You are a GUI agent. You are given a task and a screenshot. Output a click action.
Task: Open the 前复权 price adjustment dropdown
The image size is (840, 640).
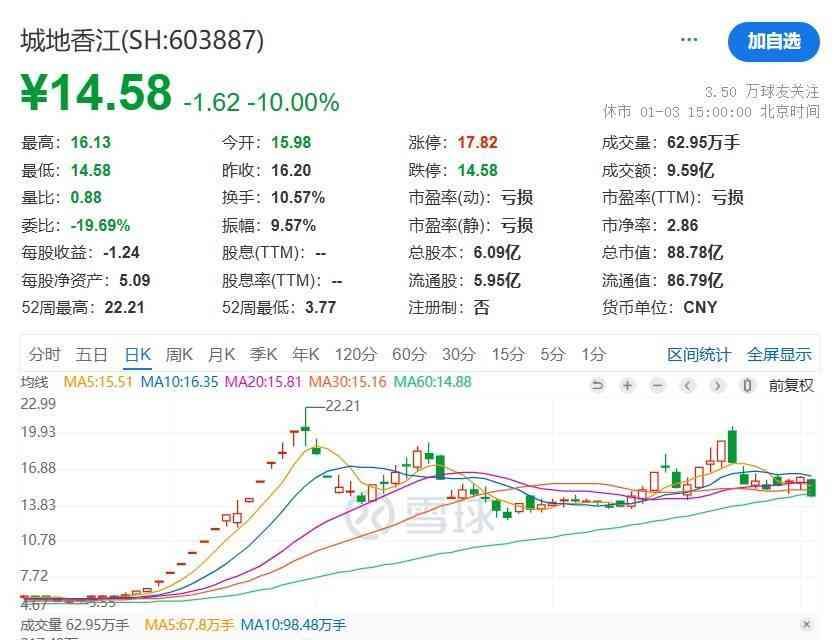click(791, 385)
